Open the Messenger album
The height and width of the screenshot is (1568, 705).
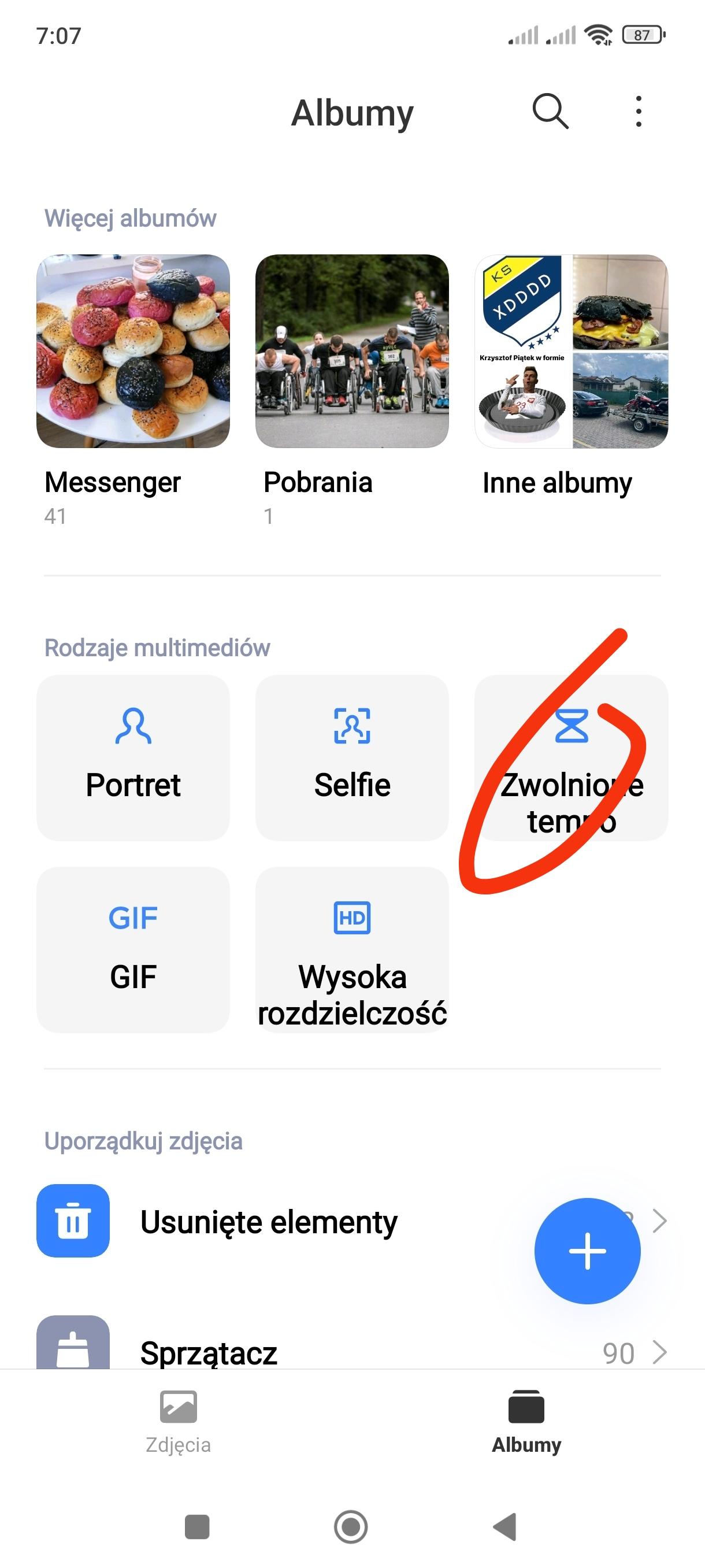pos(133,351)
